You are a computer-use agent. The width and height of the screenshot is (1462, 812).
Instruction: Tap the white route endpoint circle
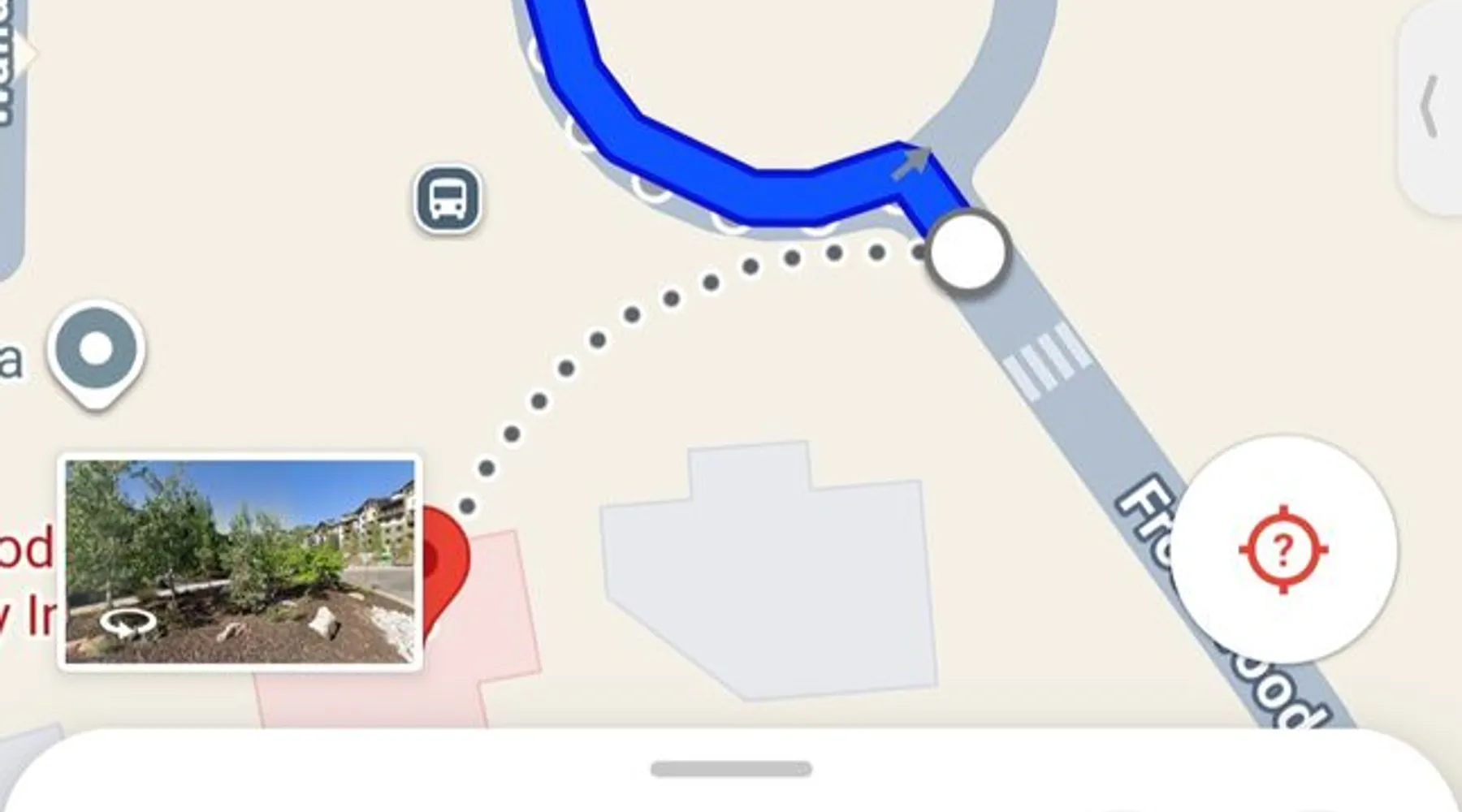pyautogui.click(x=967, y=252)
